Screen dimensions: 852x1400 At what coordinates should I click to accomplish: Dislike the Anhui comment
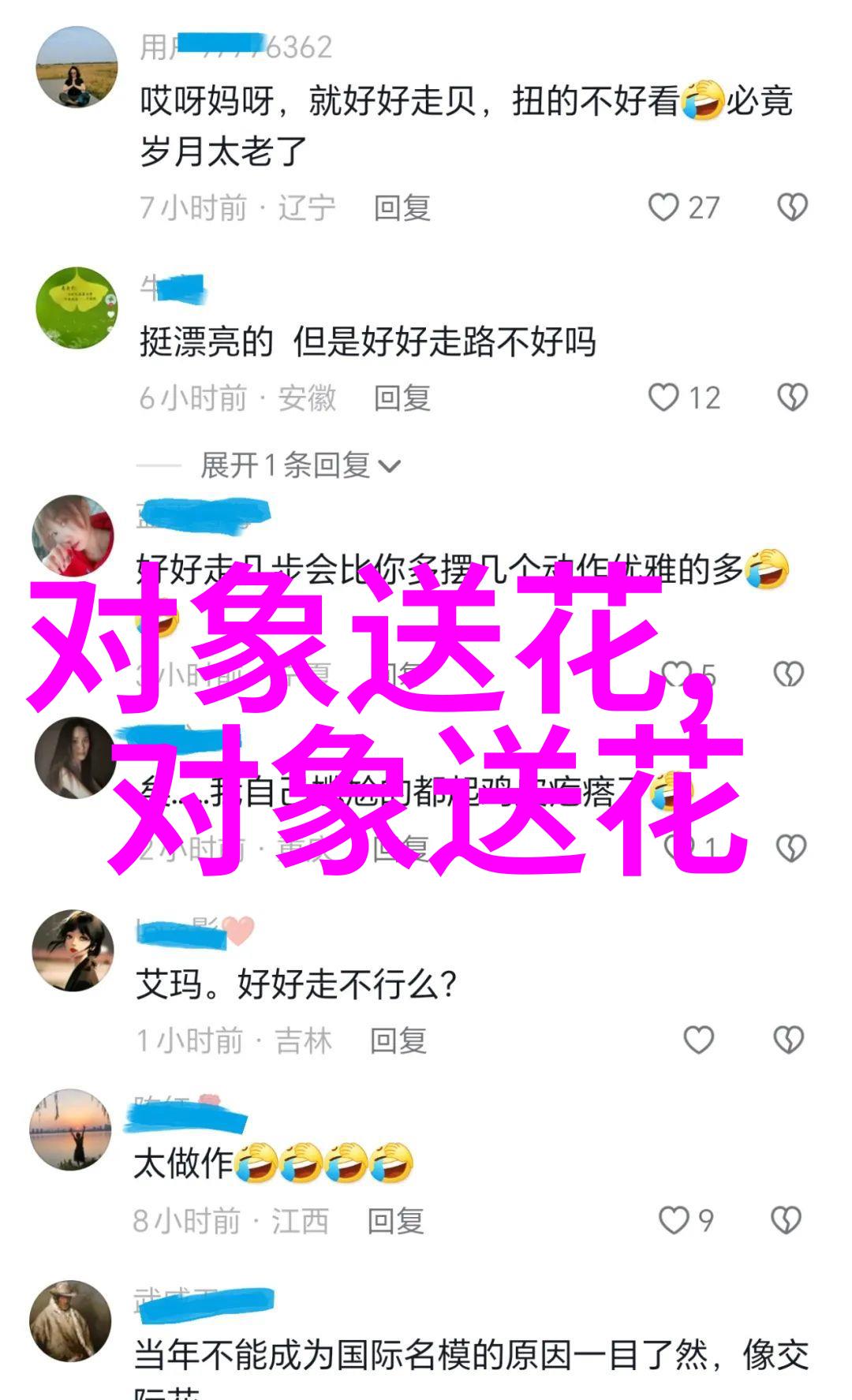[x=792, y=398]
